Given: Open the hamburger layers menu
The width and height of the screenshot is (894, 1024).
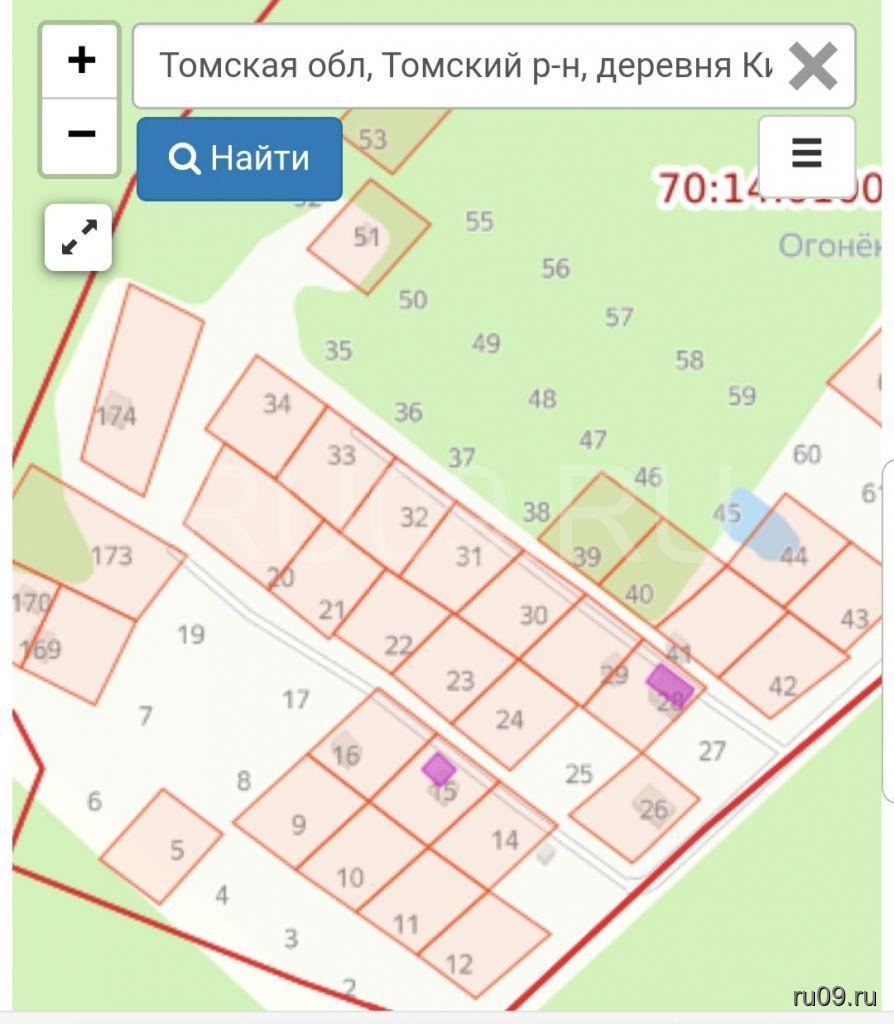Looking at the screenshot, I should 806,155.
